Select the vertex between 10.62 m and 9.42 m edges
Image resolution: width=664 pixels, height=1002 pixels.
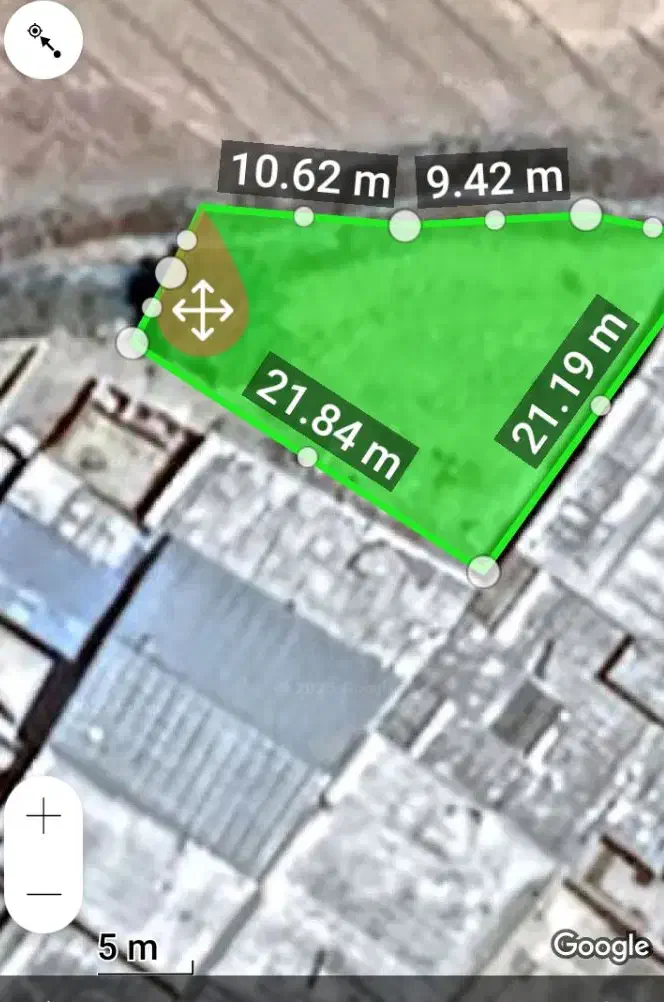(405, 226)
